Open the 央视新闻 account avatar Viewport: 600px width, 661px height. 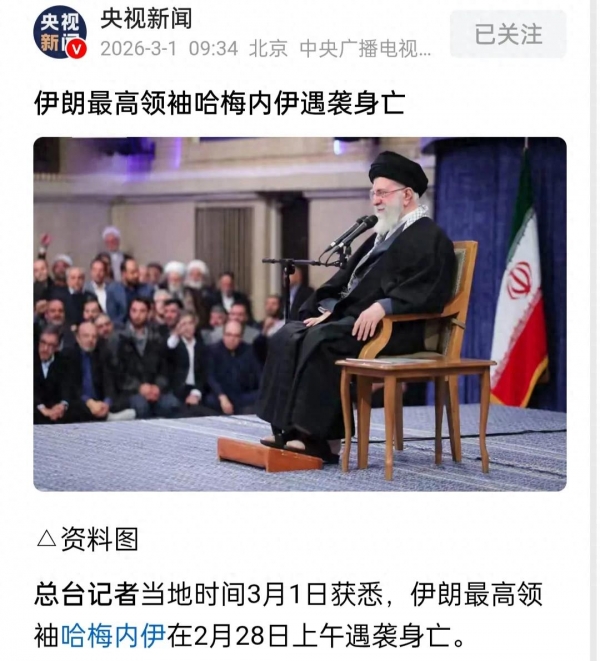tap(60, 32)
